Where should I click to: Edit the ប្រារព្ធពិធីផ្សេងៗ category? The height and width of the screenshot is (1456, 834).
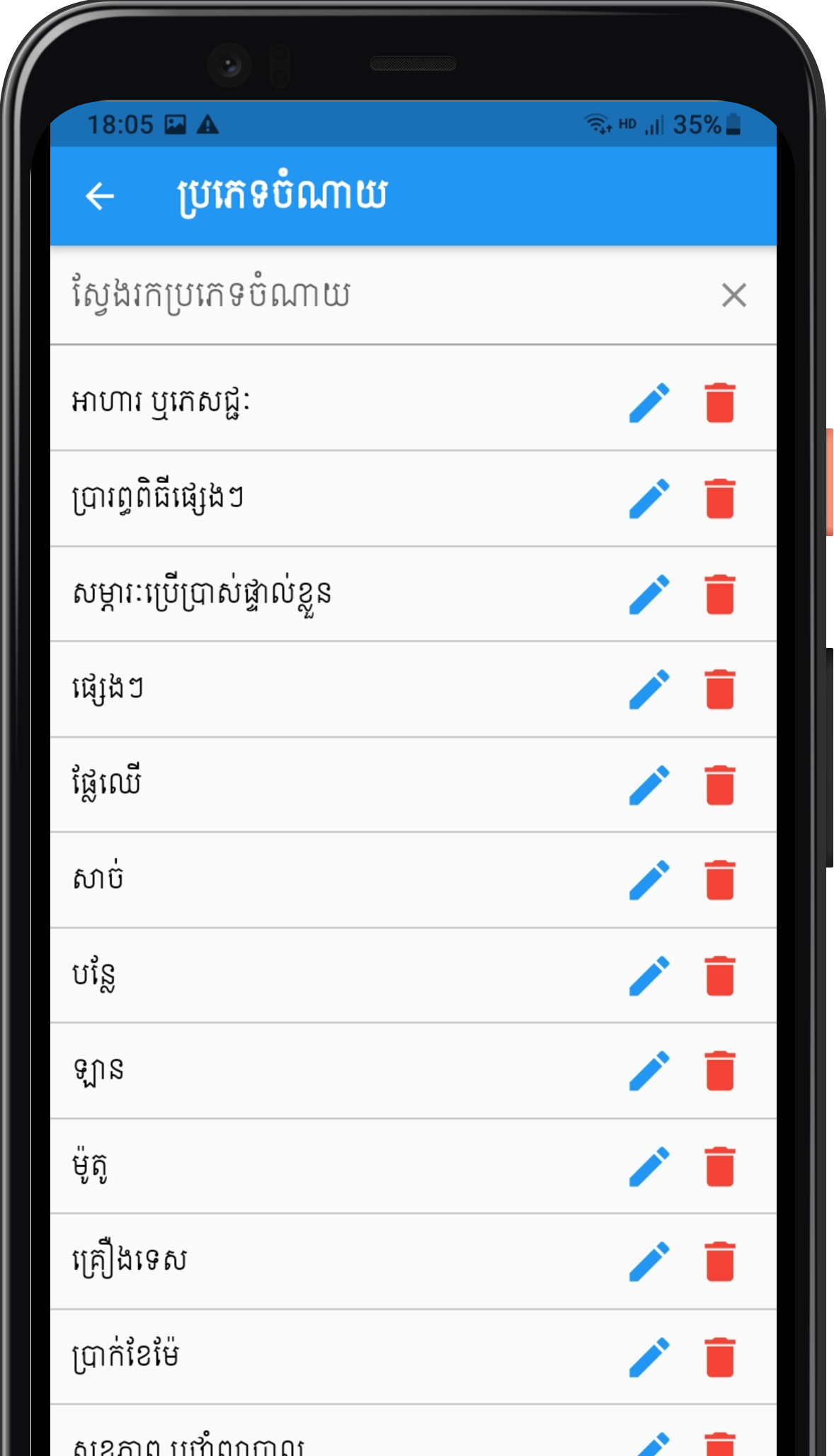coord(649,499)
